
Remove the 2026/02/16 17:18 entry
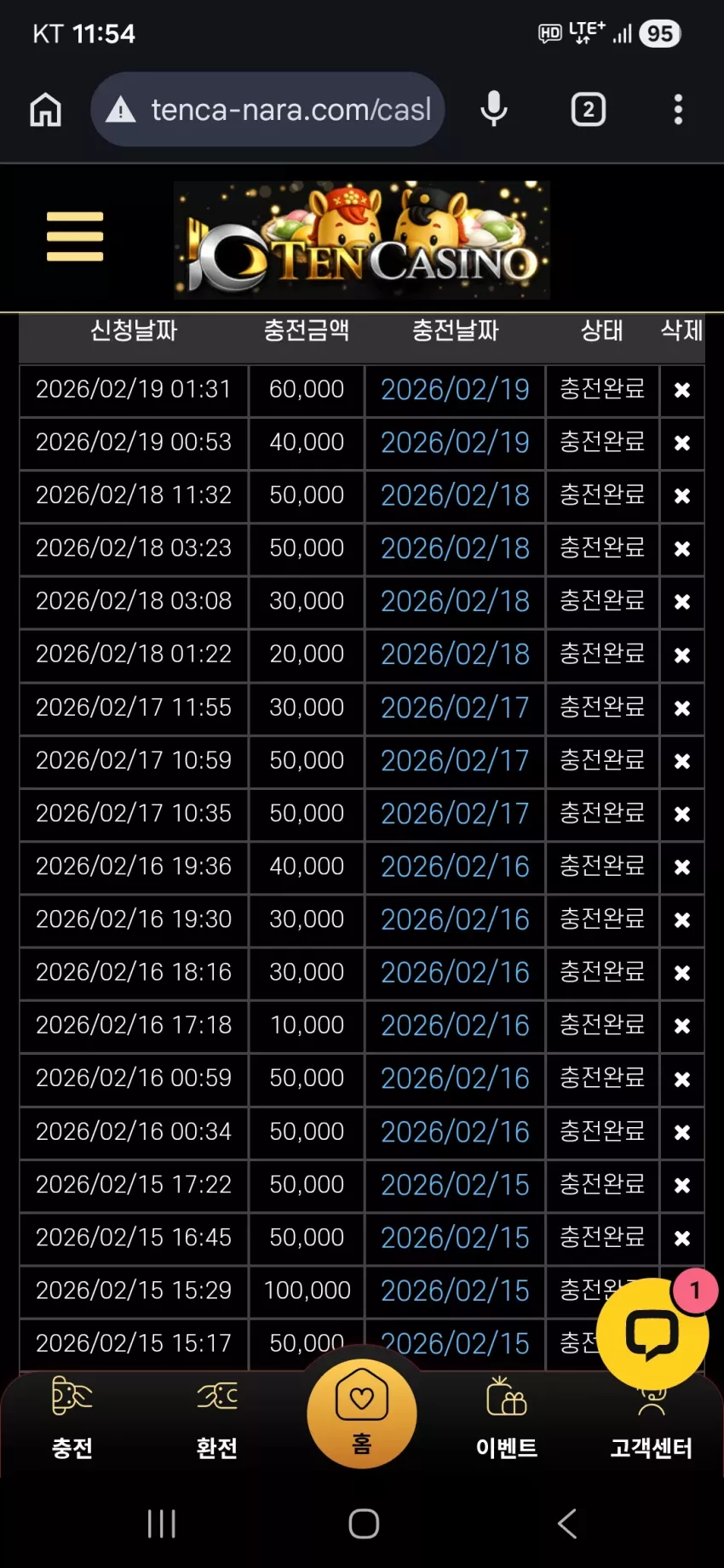click(682, 1027)
